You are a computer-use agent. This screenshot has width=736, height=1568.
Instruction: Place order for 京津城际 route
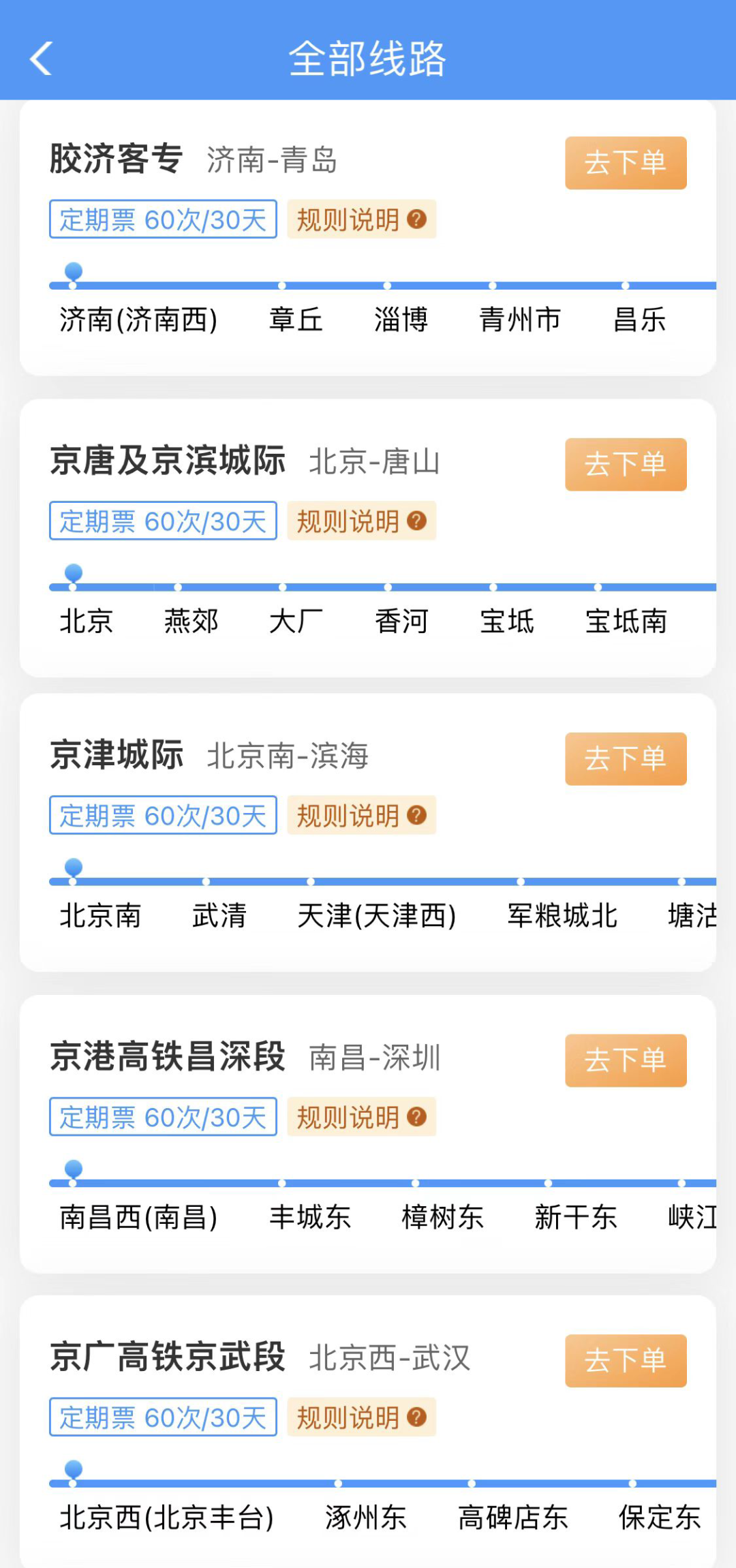tap(625, 758)
